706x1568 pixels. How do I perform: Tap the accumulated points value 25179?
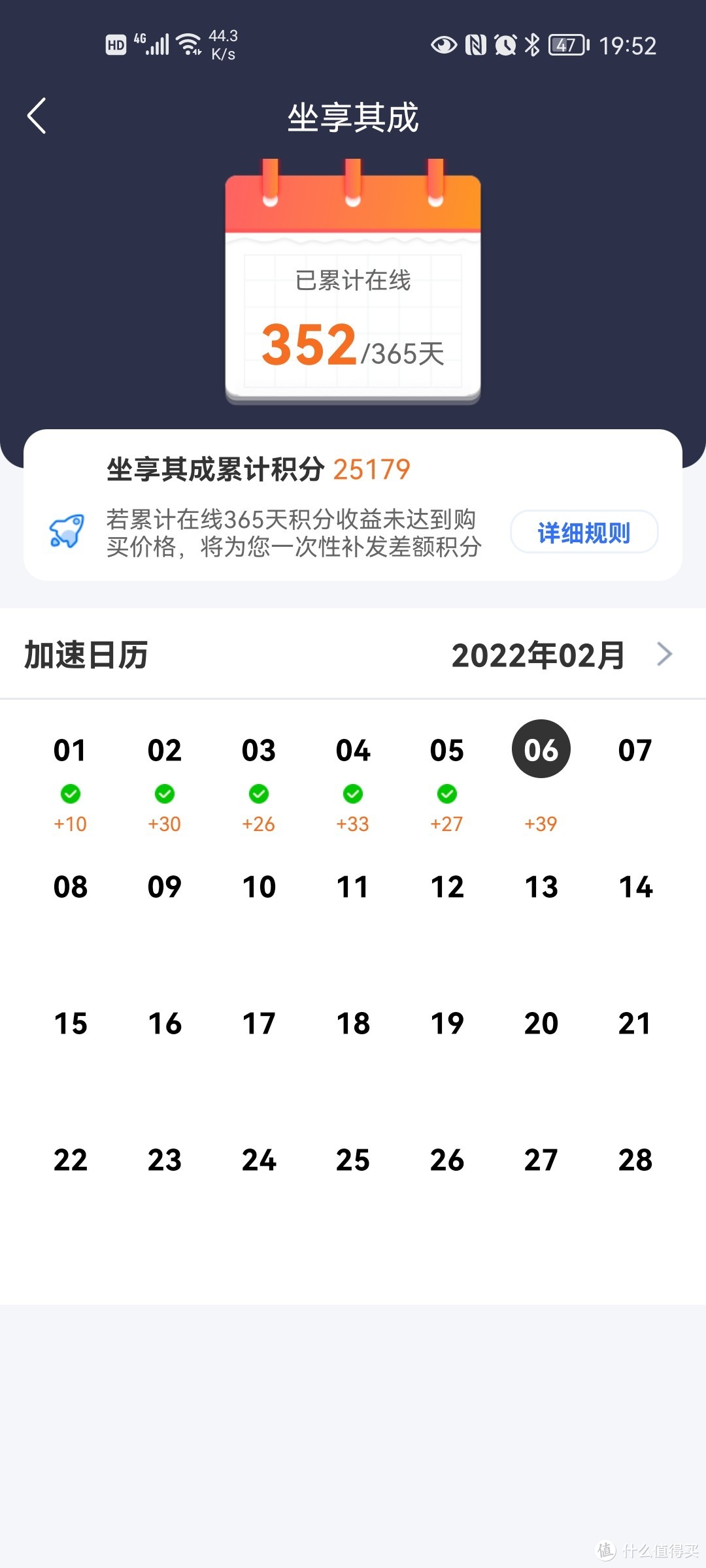(371, 469)
